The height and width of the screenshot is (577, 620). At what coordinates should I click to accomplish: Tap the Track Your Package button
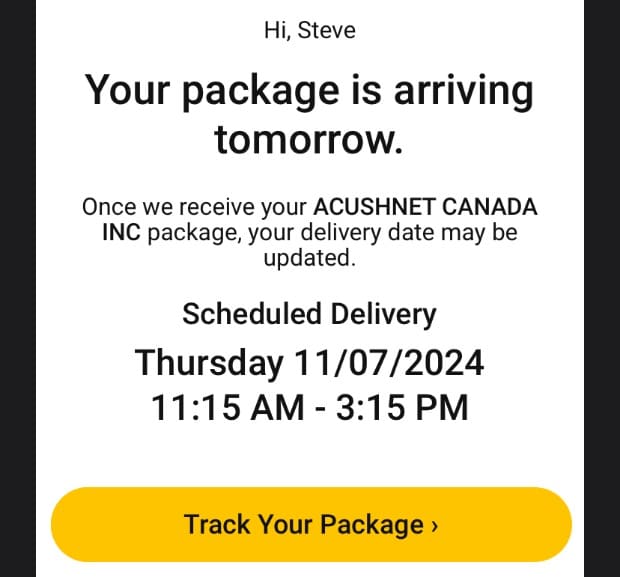[311, 525]
